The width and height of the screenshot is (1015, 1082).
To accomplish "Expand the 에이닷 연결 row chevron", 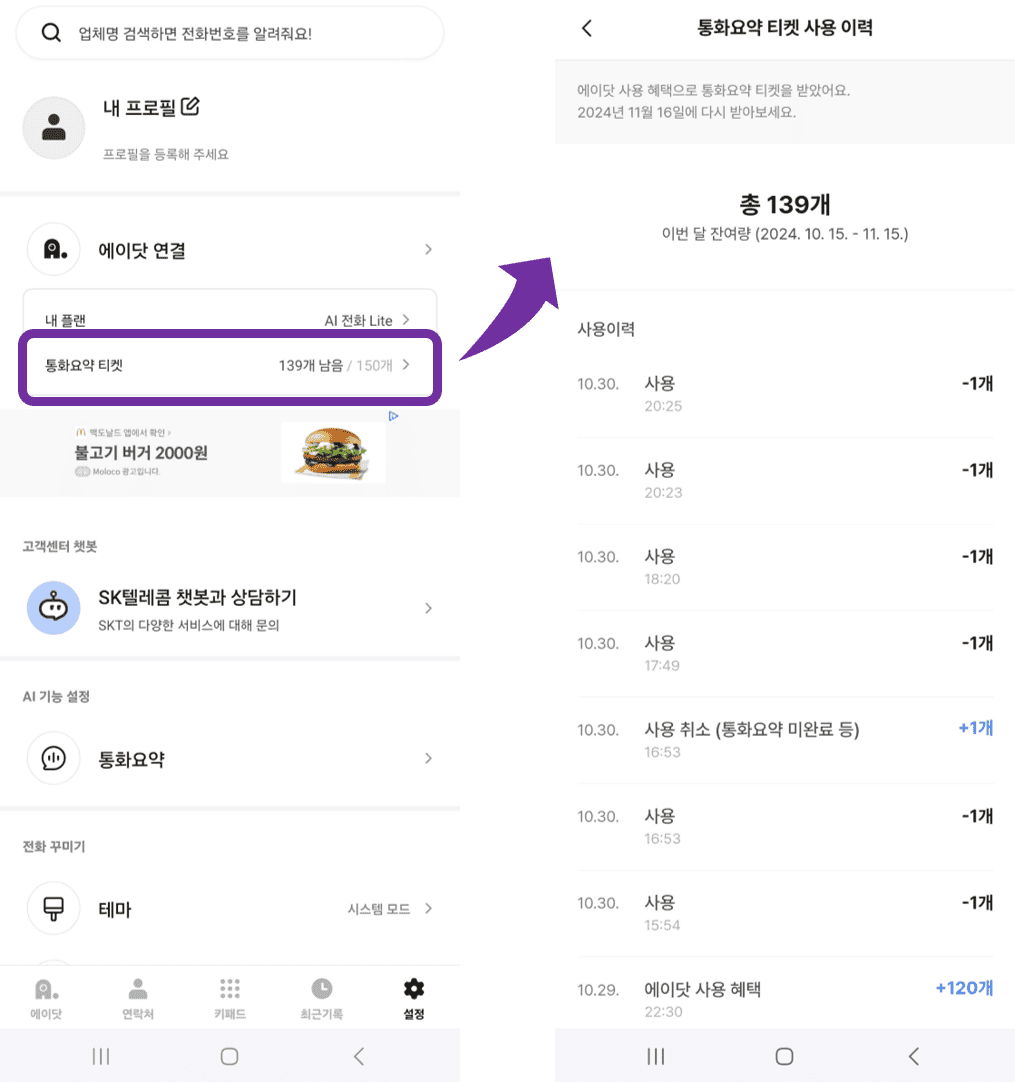I will point(429,250).
